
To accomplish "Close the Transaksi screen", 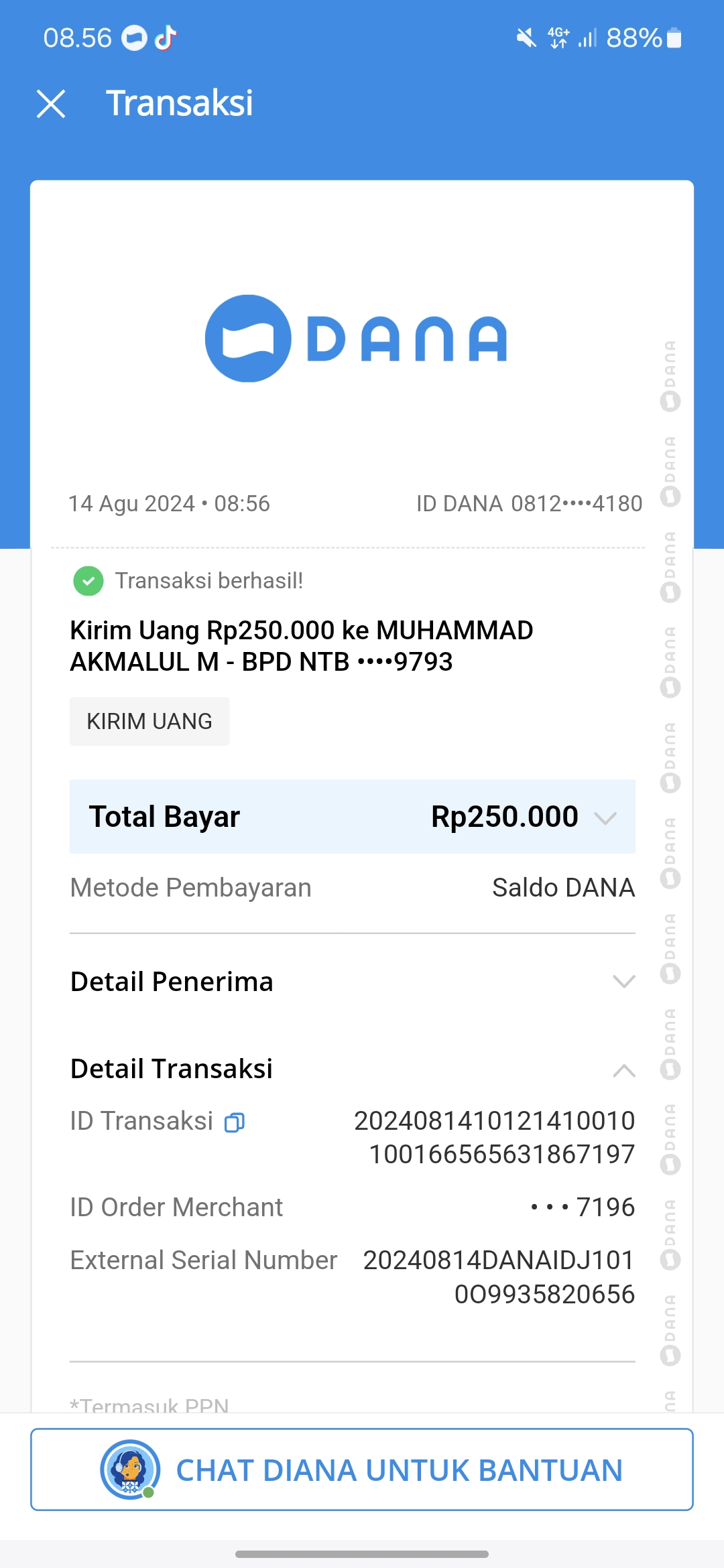I will point(51,104).
